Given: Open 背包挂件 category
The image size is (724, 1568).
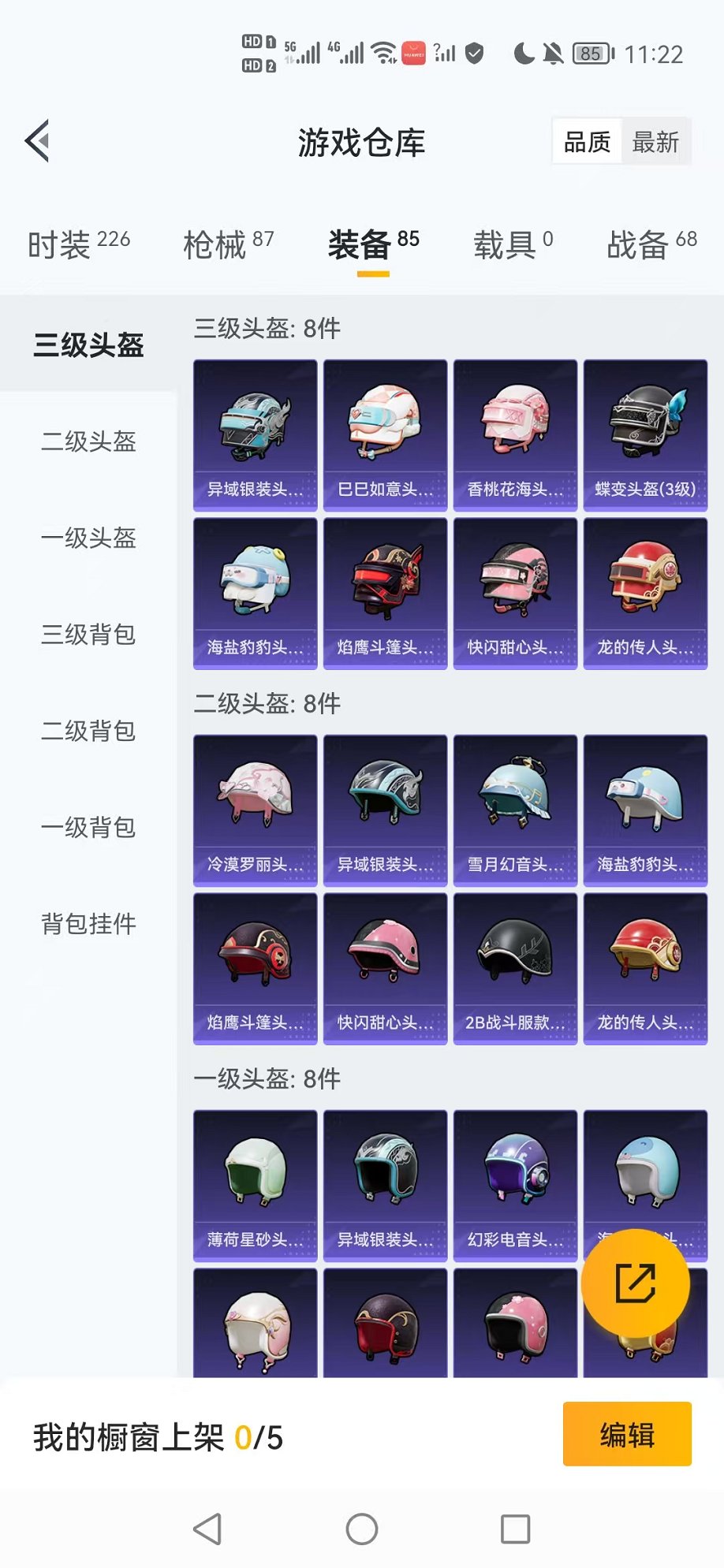Looking at the screenshot, I should pyautogui.click(x=88, y=923).
